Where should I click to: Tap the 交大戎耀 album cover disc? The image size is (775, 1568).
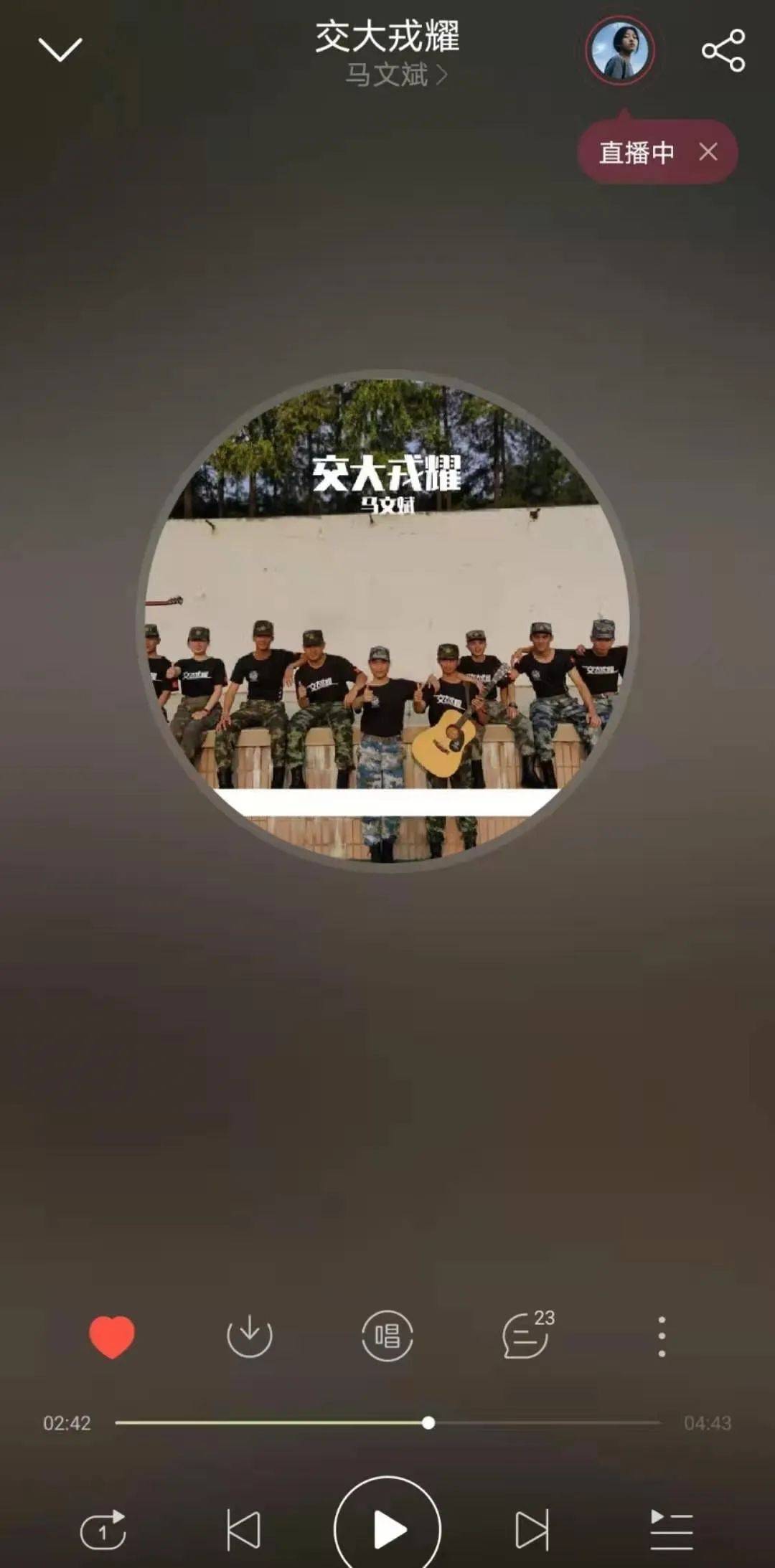(387, 620)
